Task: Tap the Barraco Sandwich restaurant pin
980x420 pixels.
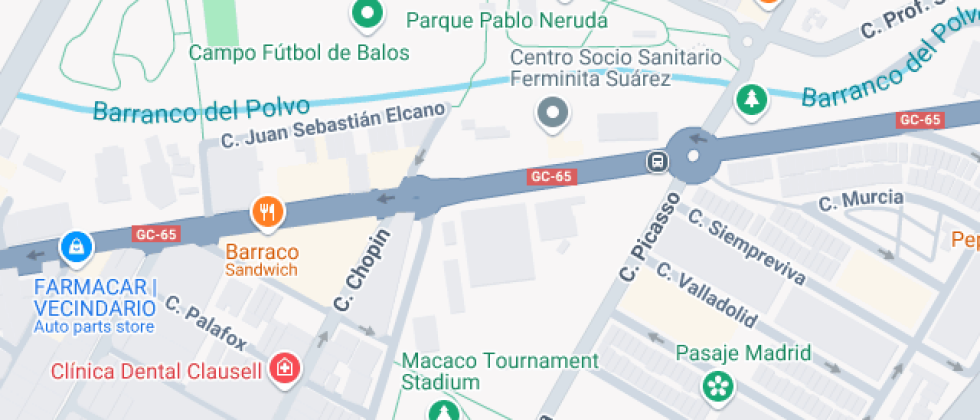Action: click(x=267, y=212)
